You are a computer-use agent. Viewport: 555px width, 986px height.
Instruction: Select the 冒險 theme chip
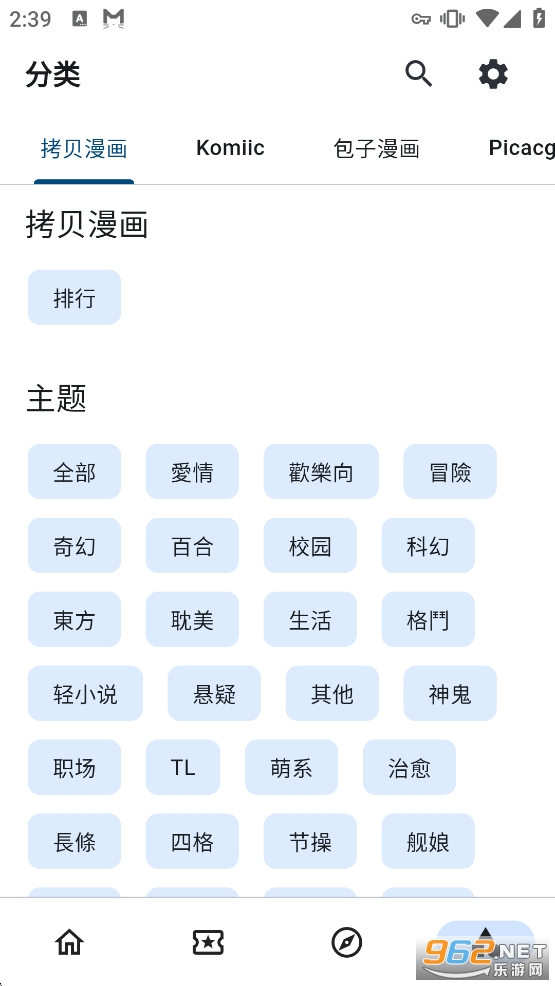click(450, 472)
